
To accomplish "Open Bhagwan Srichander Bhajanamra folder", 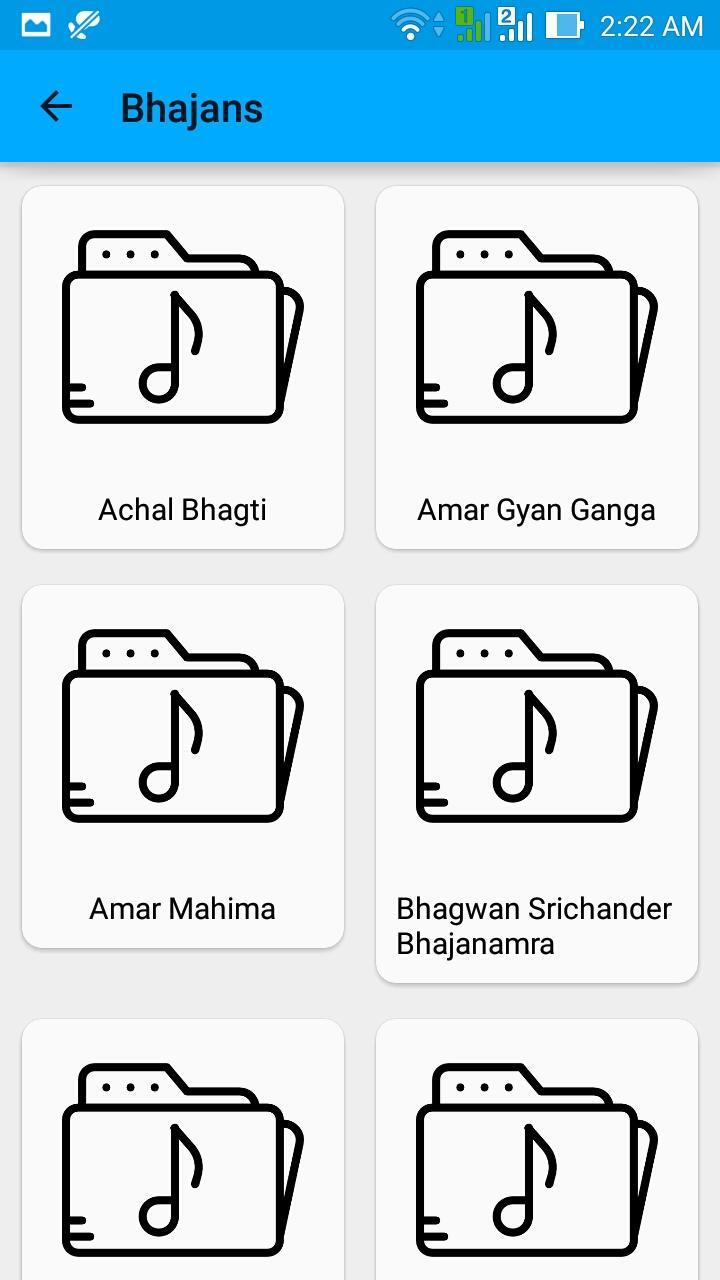I will (x=537, y=783).
